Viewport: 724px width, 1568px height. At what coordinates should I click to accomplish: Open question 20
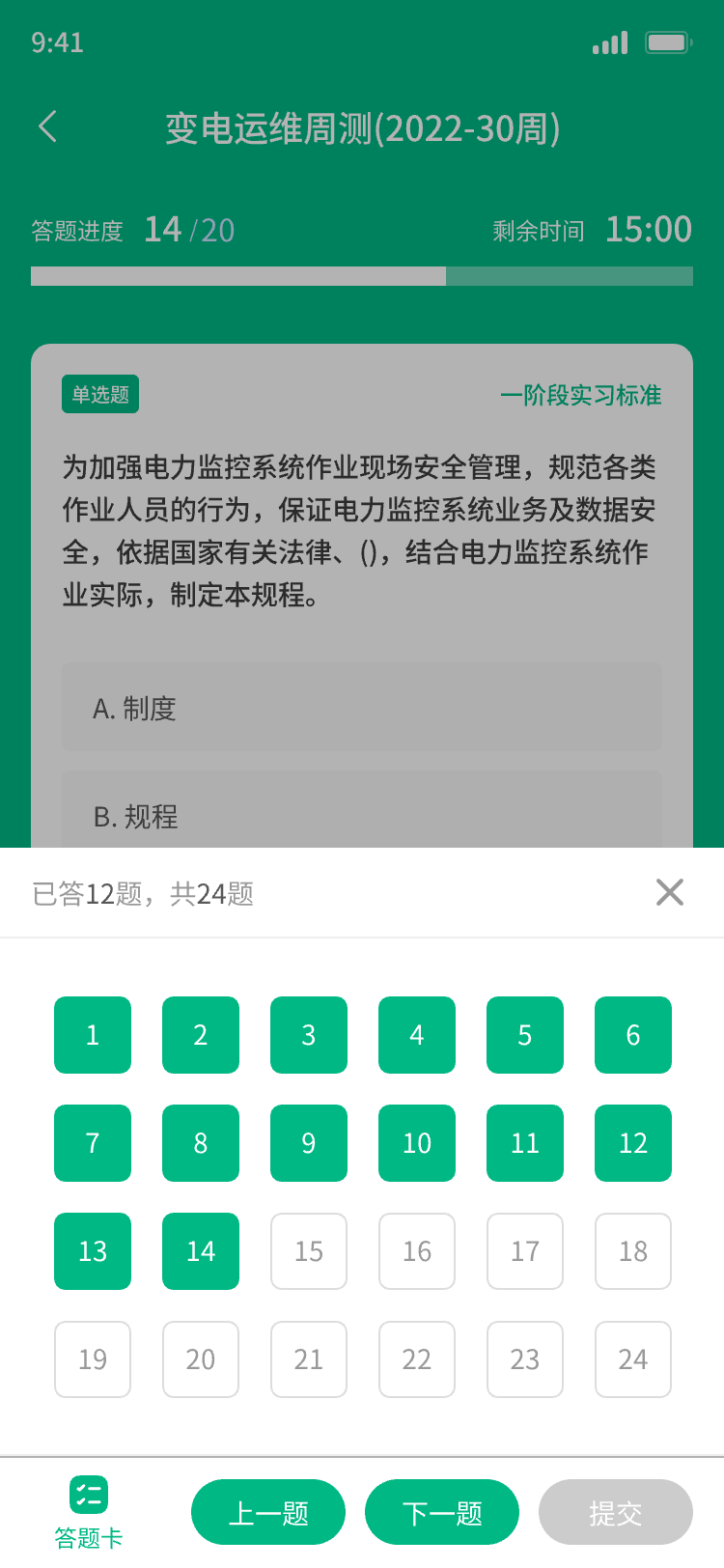(x=201, y=1359)
